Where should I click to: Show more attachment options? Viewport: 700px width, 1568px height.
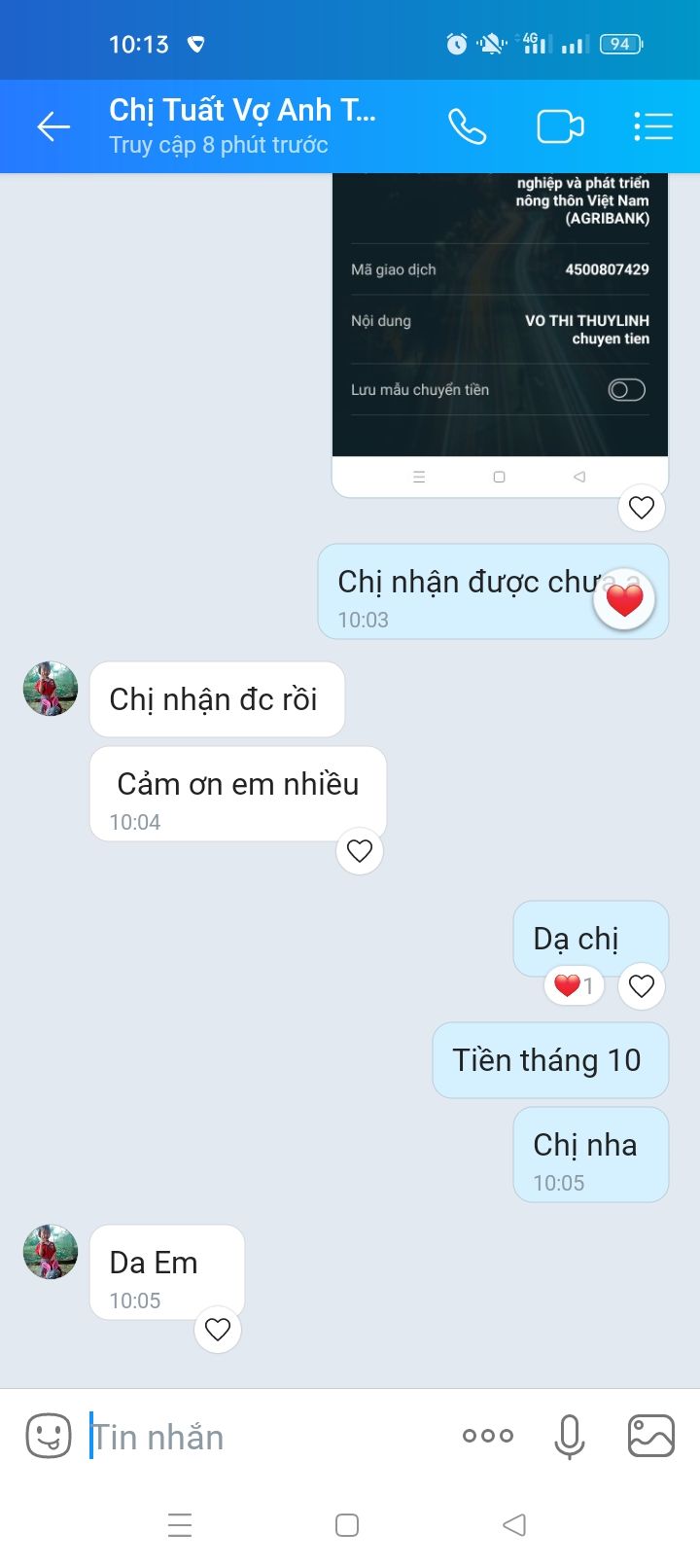coord(488,1436)
